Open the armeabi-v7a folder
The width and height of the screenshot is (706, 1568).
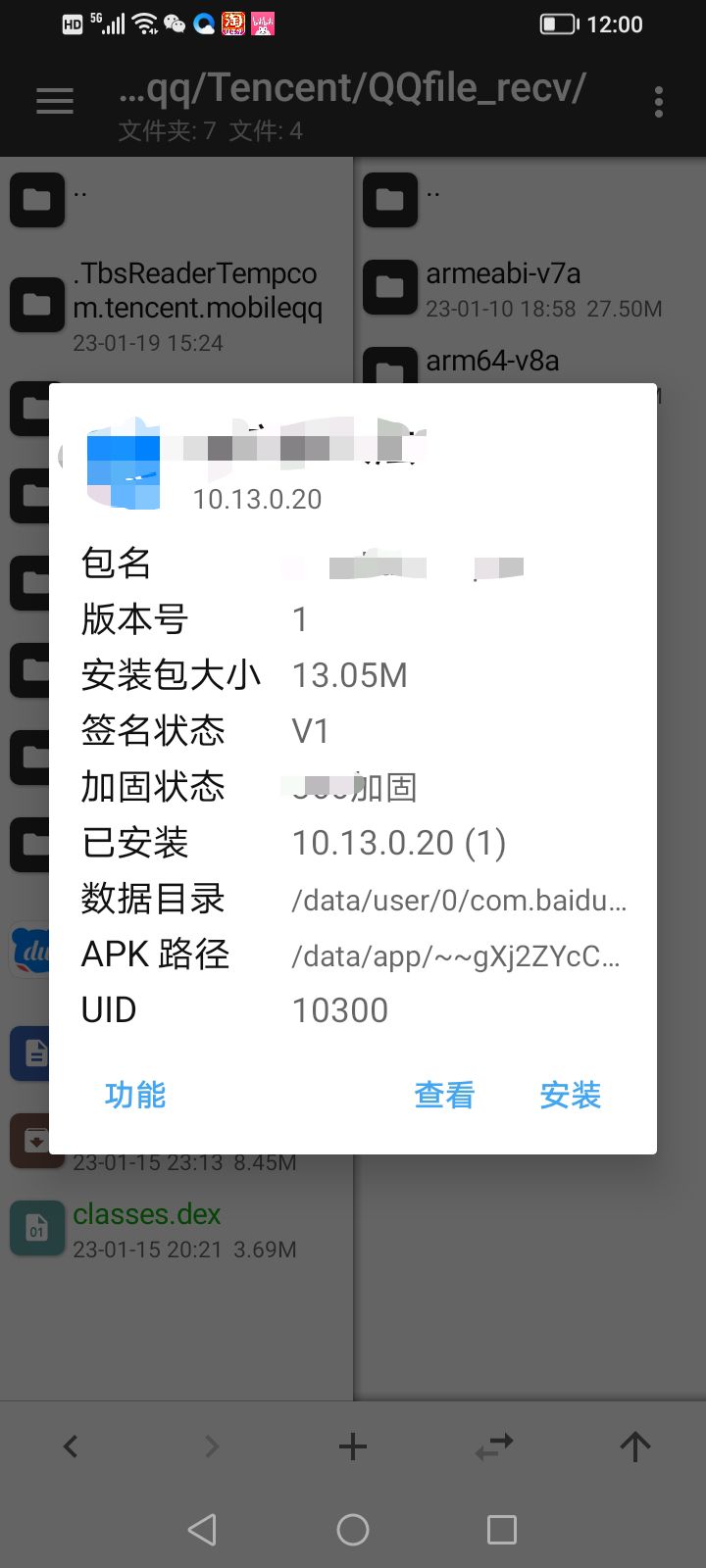click(x=503, y=288)
